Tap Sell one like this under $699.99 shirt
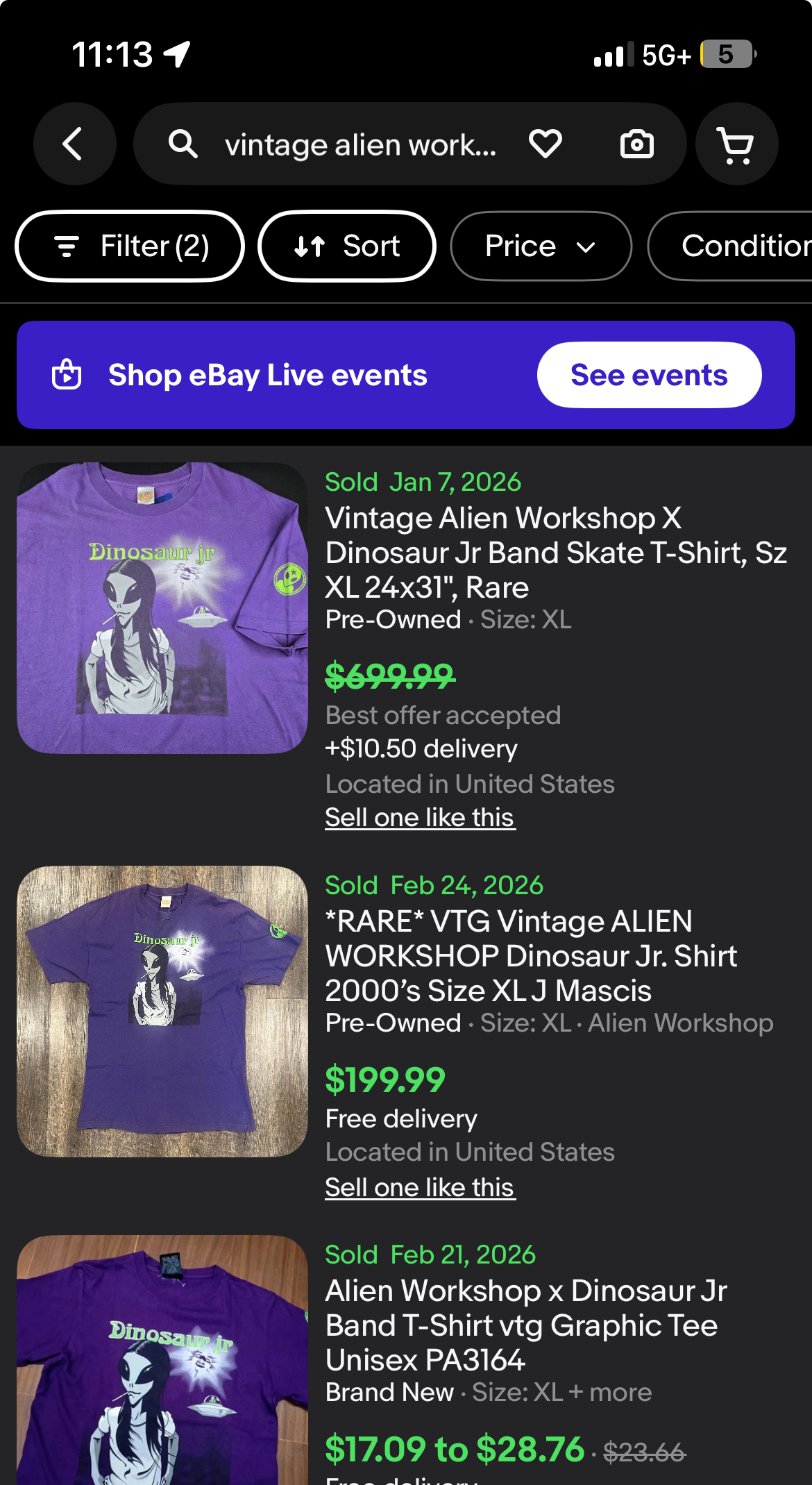Viewport: 812px width, 1485px height. point(420,818)
